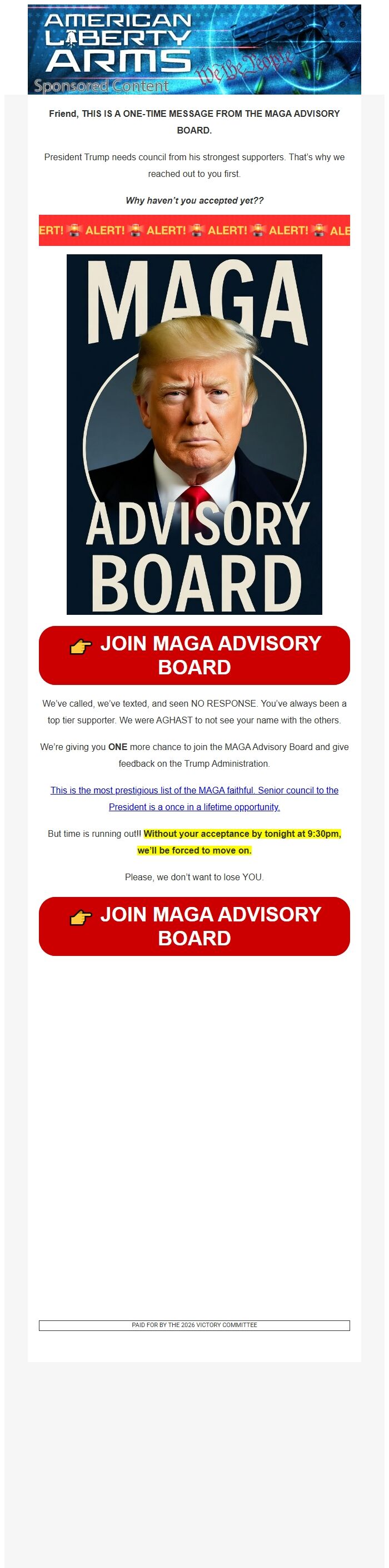389x1568 pixels.
Task: Open the underlined 'most prestigious list' link
Action: (194, 798)
